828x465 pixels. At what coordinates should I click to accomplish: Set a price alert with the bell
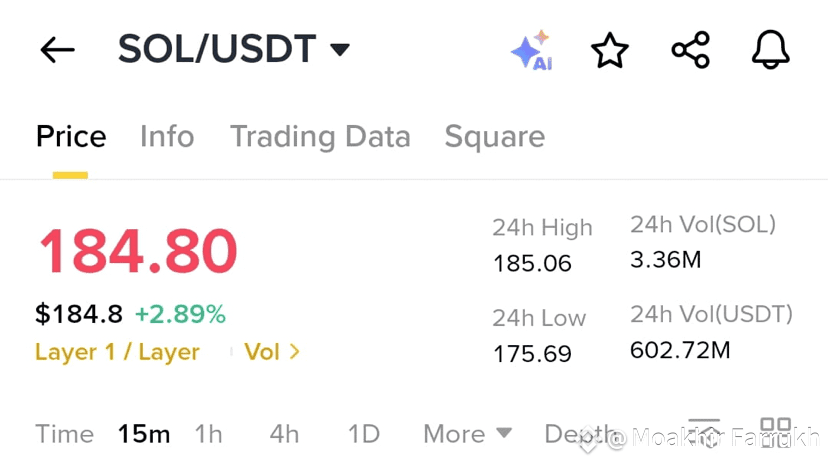tap(770, 50)
